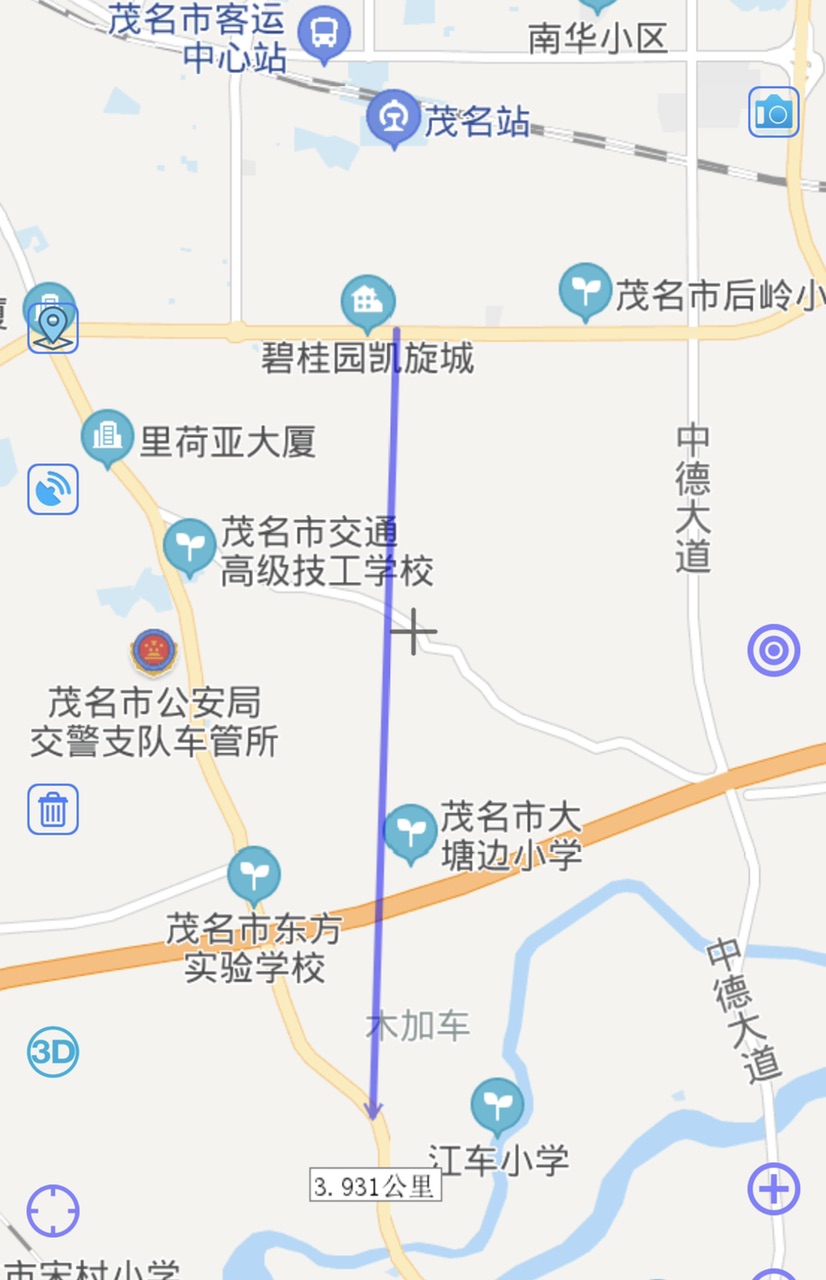The height and width of the screenshot is (1280, 826).
Task: Open the 江车小学 school marker
Action: point(497,1105)
